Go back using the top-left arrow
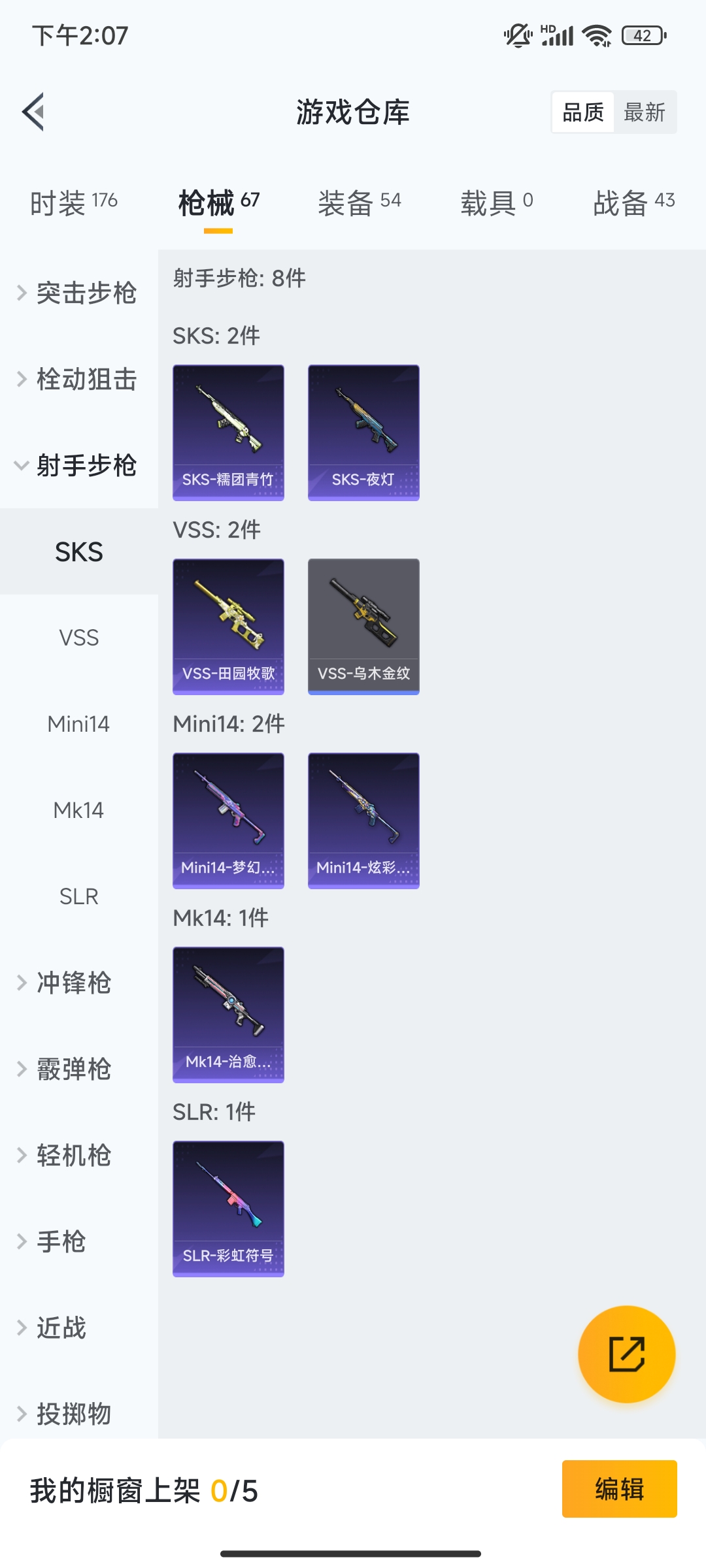The height and width of the screenshot is (1568, 706). pos(34,112)
